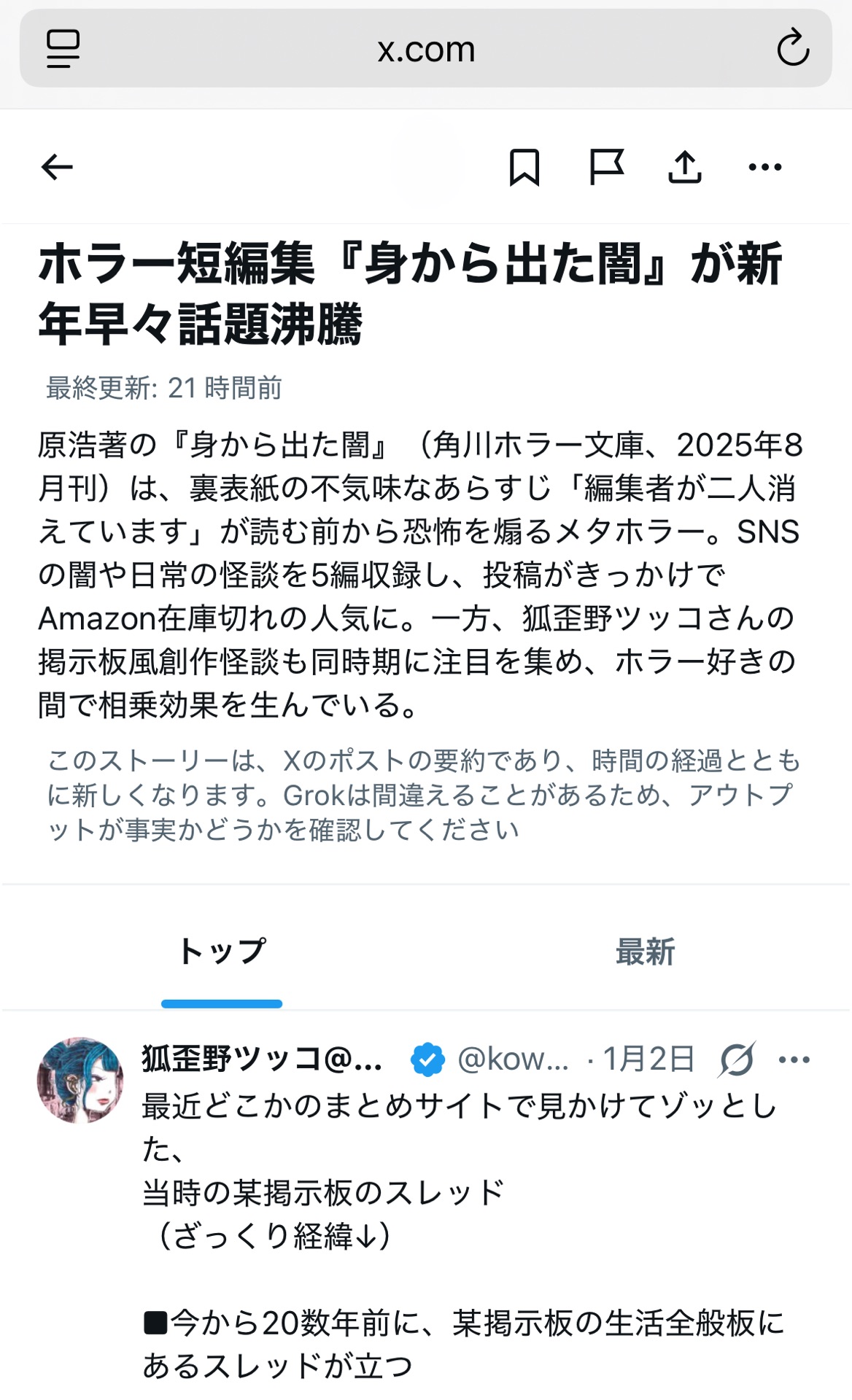The image size is (852, 1400).
Task: Tap the x.com address bar
Action: pos(426,50)
